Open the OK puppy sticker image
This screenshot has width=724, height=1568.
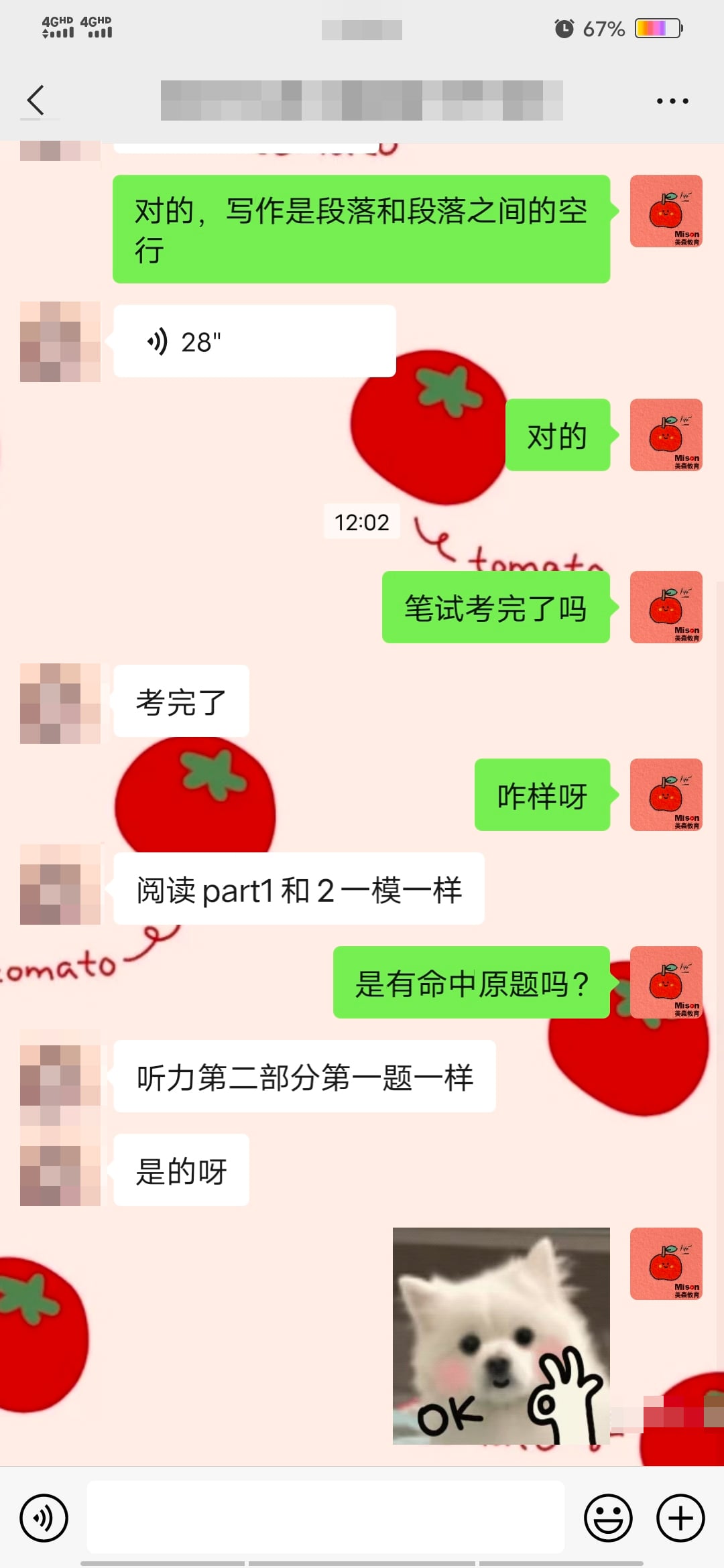[x=501, y=1335]
